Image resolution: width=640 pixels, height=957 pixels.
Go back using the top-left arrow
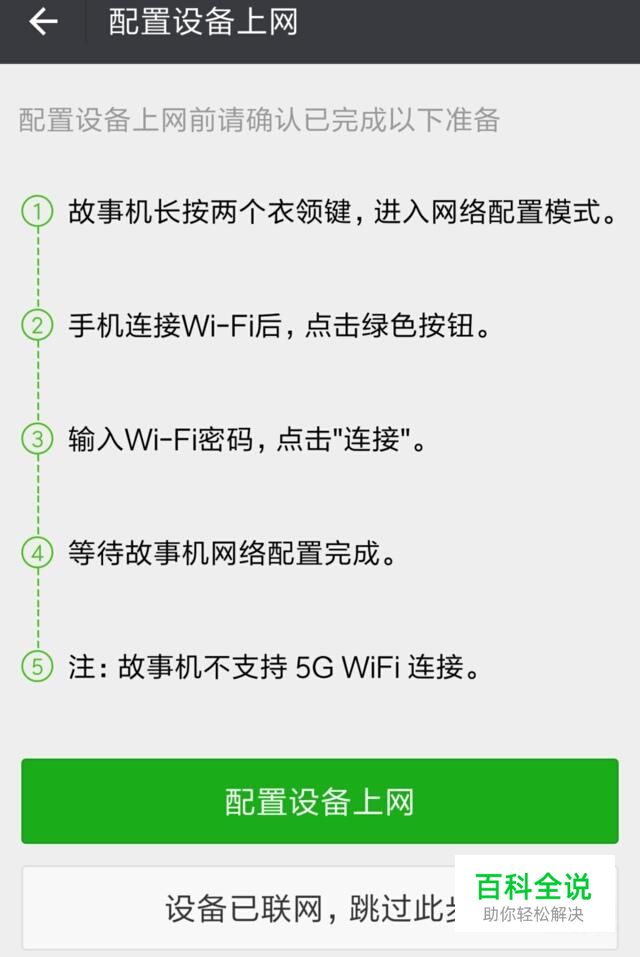pos(42,22)
